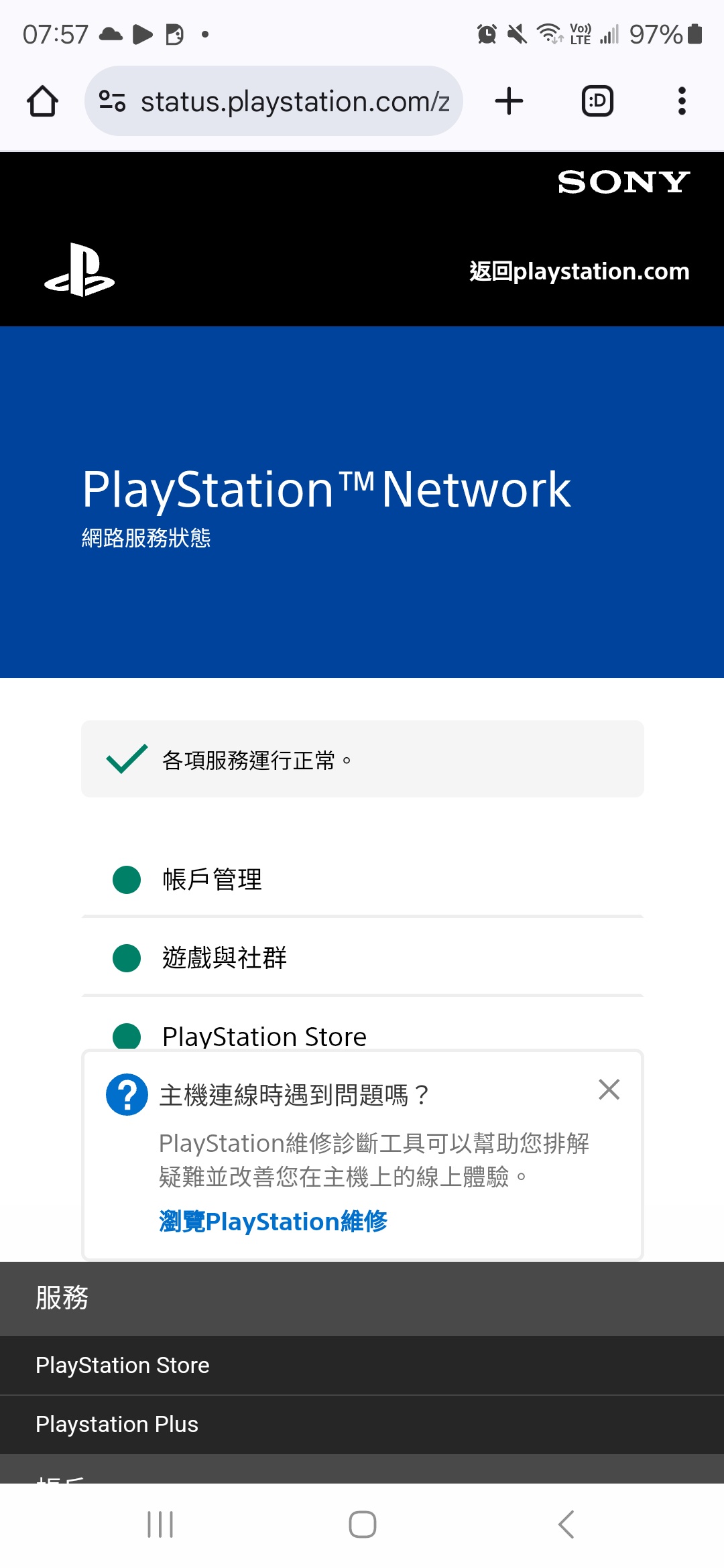Open the Playstation Plus footer link
The height and width of the screenshot is (1568, 724).
pyautogui.click(x=117, y=1424)
